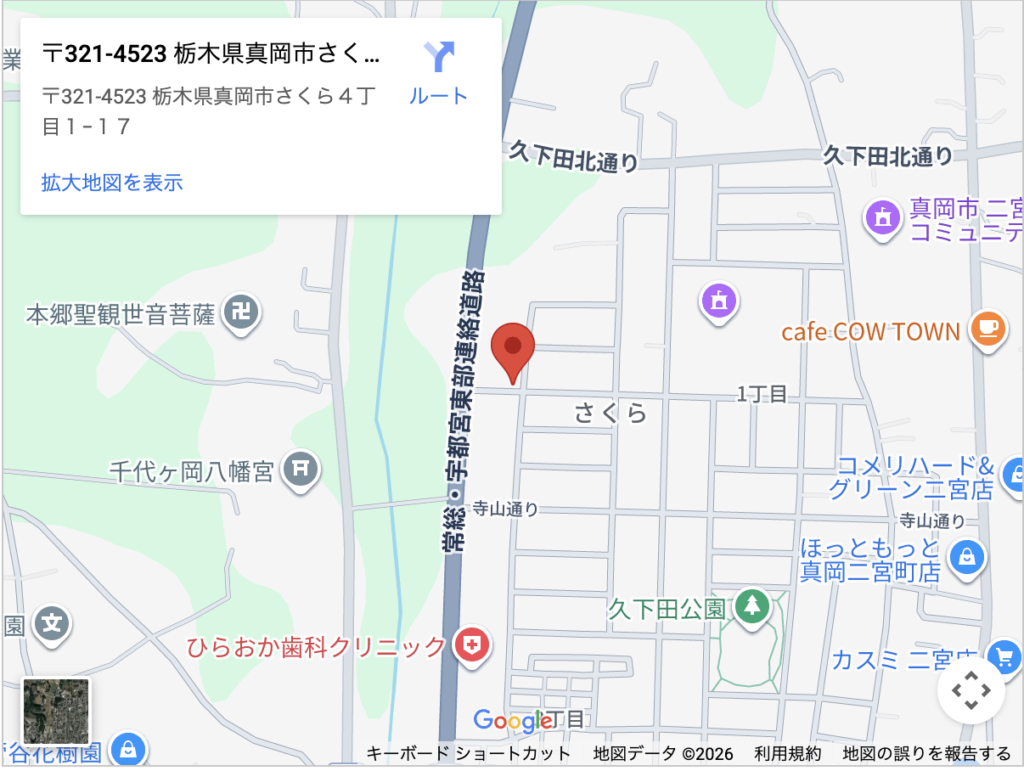This screenshot has height=771, width=1024.
Task: Open カスミ 二宮店 shopping marker
Action: pyautogui.click(x=1002, y=658)
